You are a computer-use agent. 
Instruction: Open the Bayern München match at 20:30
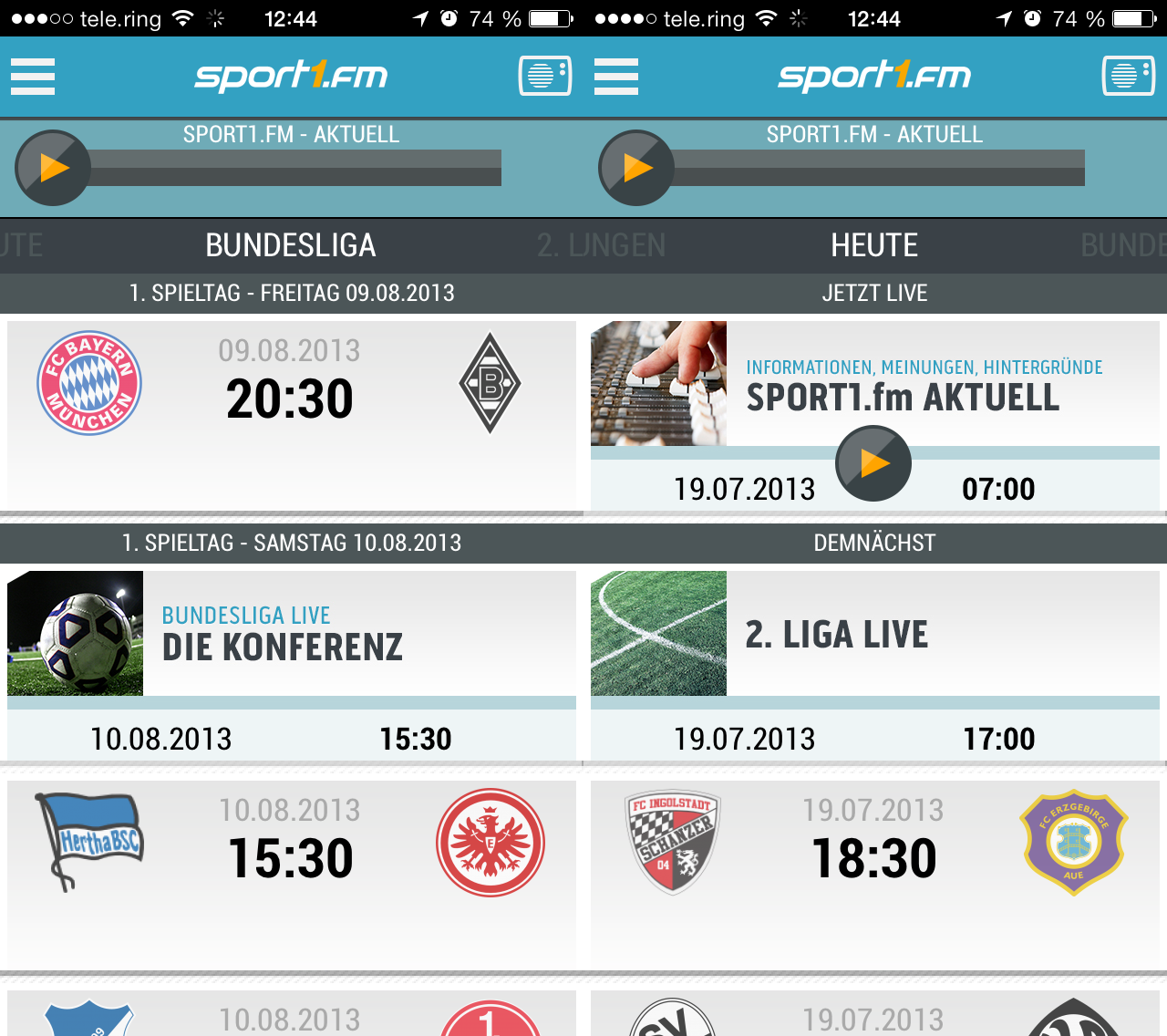coord(290,399)
